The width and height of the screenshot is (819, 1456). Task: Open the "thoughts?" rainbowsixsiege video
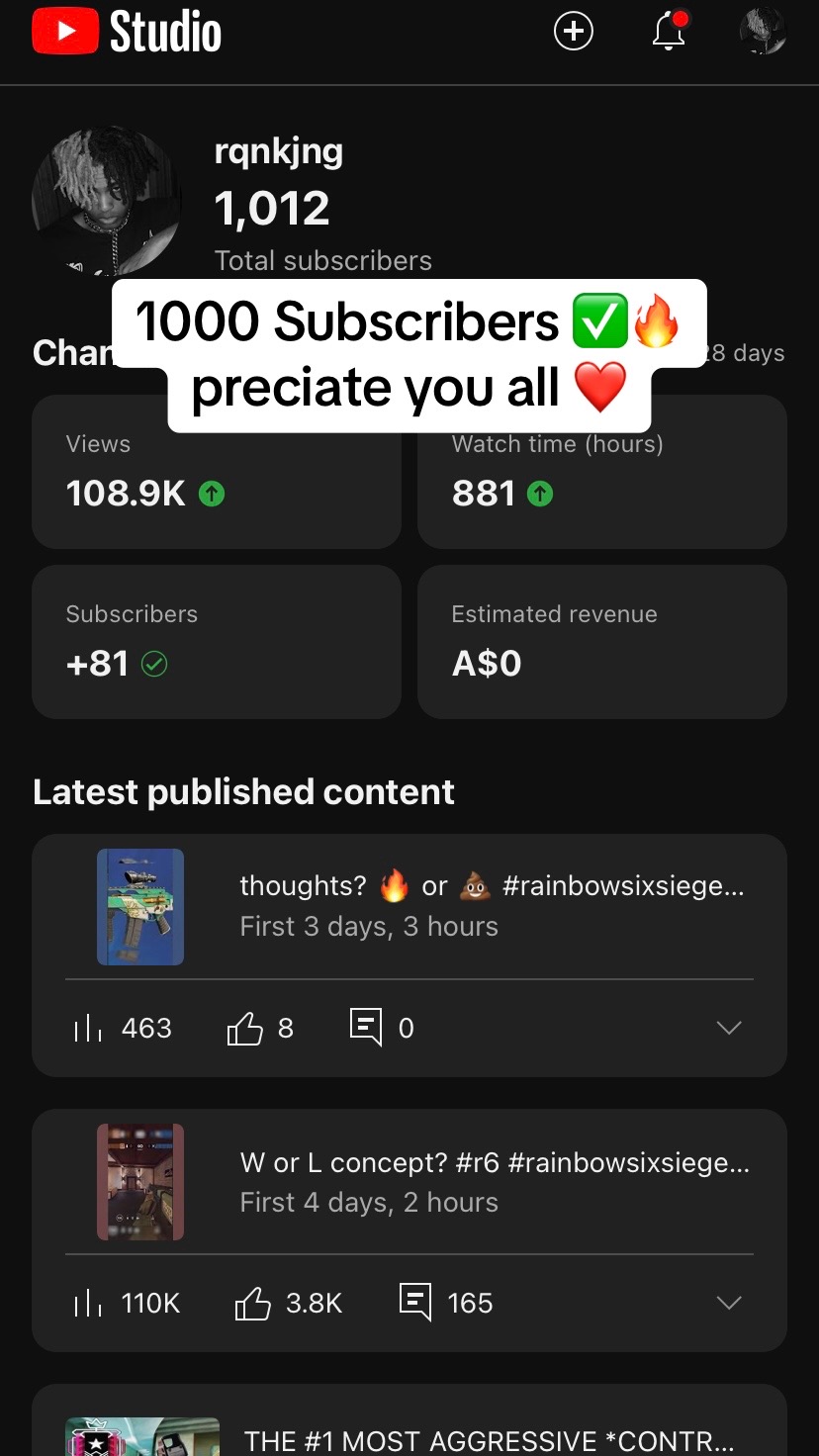tap(491, 905)
